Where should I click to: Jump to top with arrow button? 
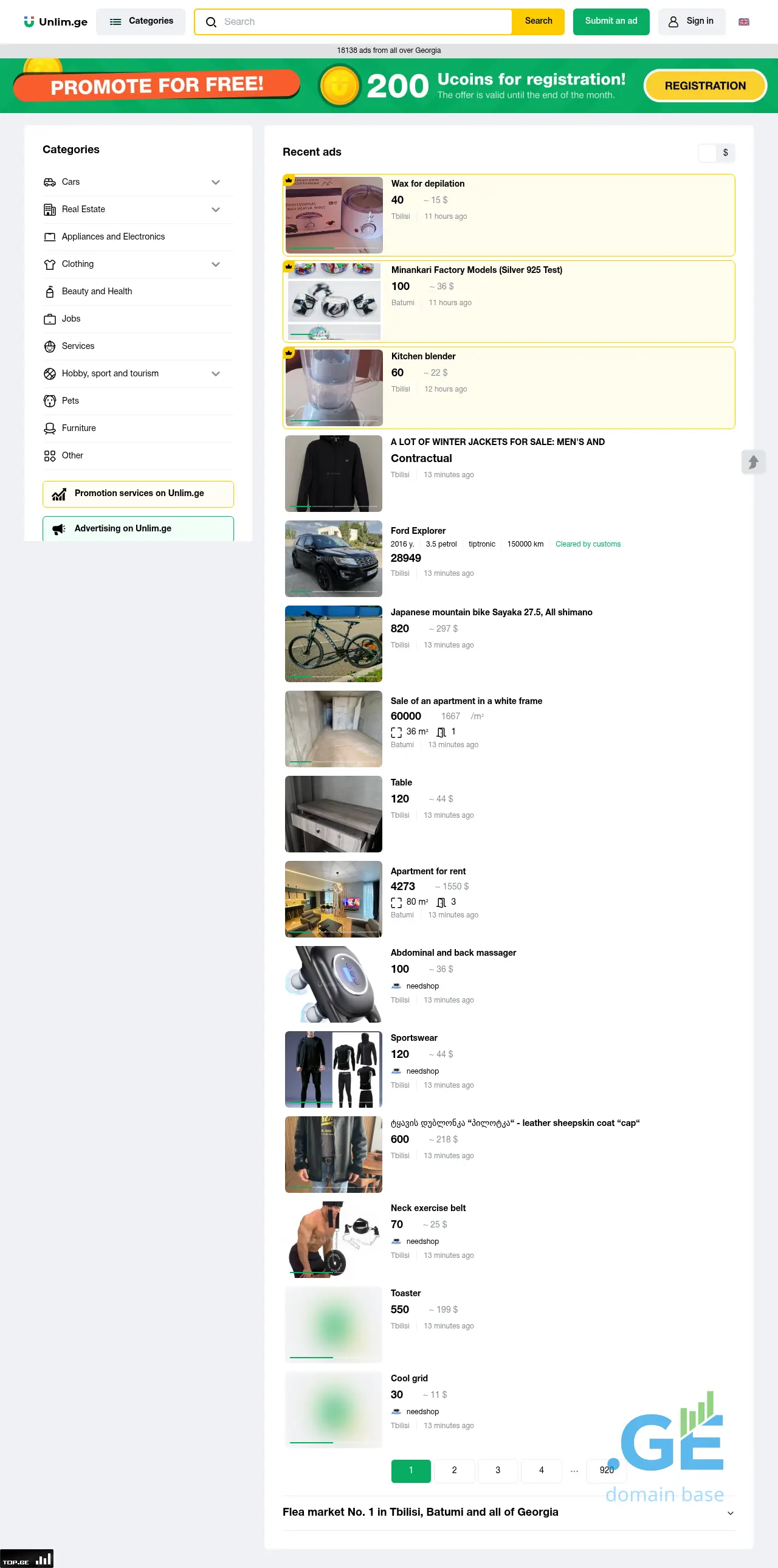tap(753, 462)
